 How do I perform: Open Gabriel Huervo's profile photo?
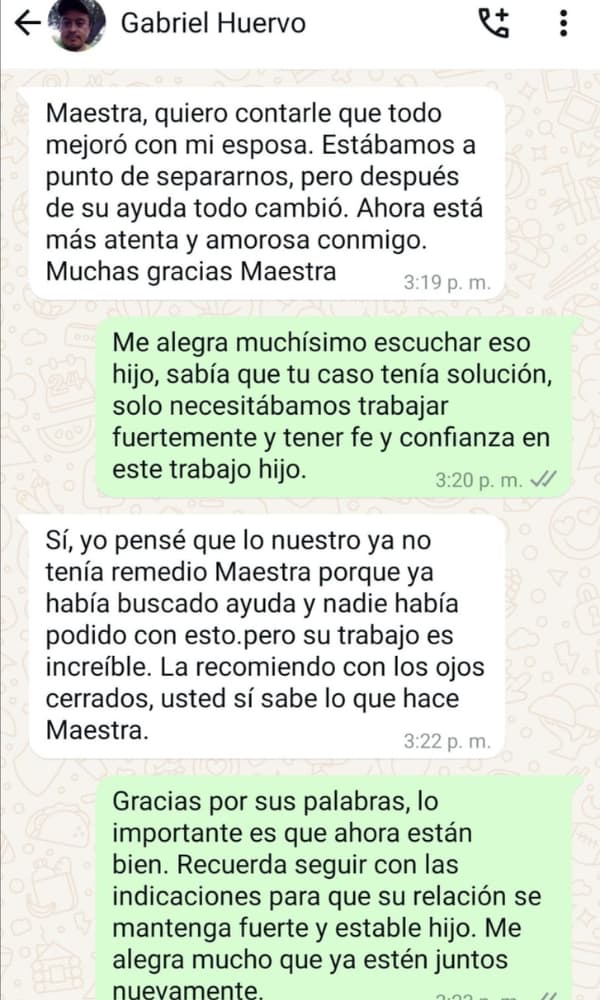point(76,24)
